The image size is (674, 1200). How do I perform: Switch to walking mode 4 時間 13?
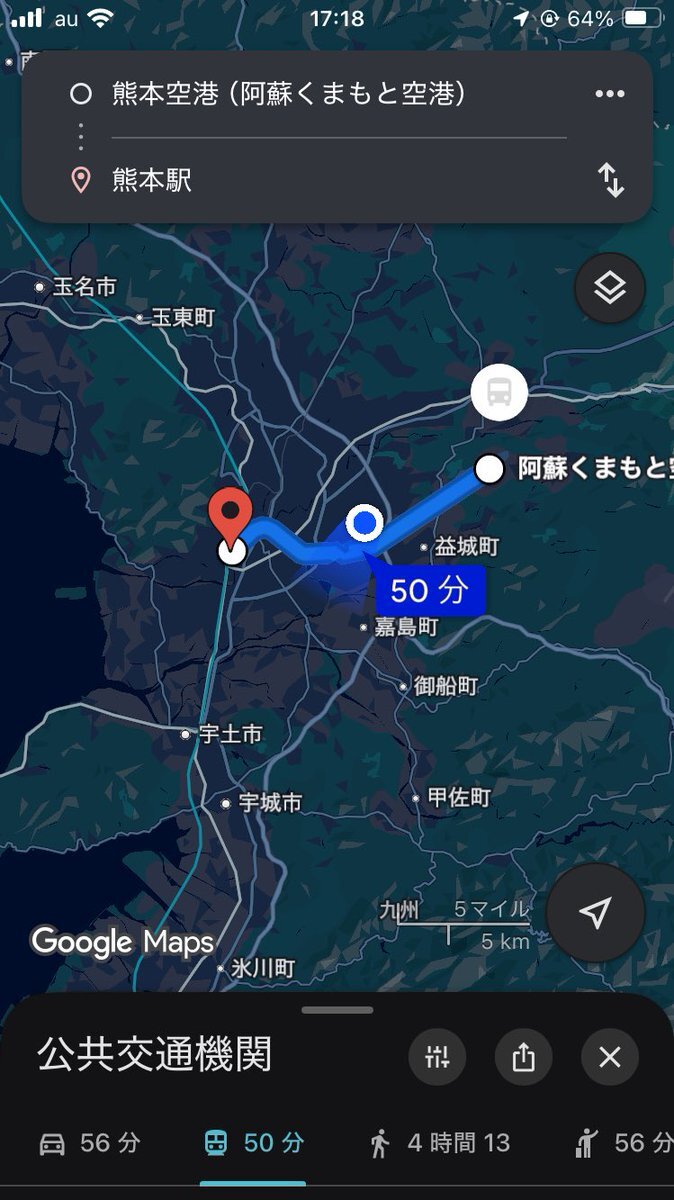click(x=440, y=1143)
